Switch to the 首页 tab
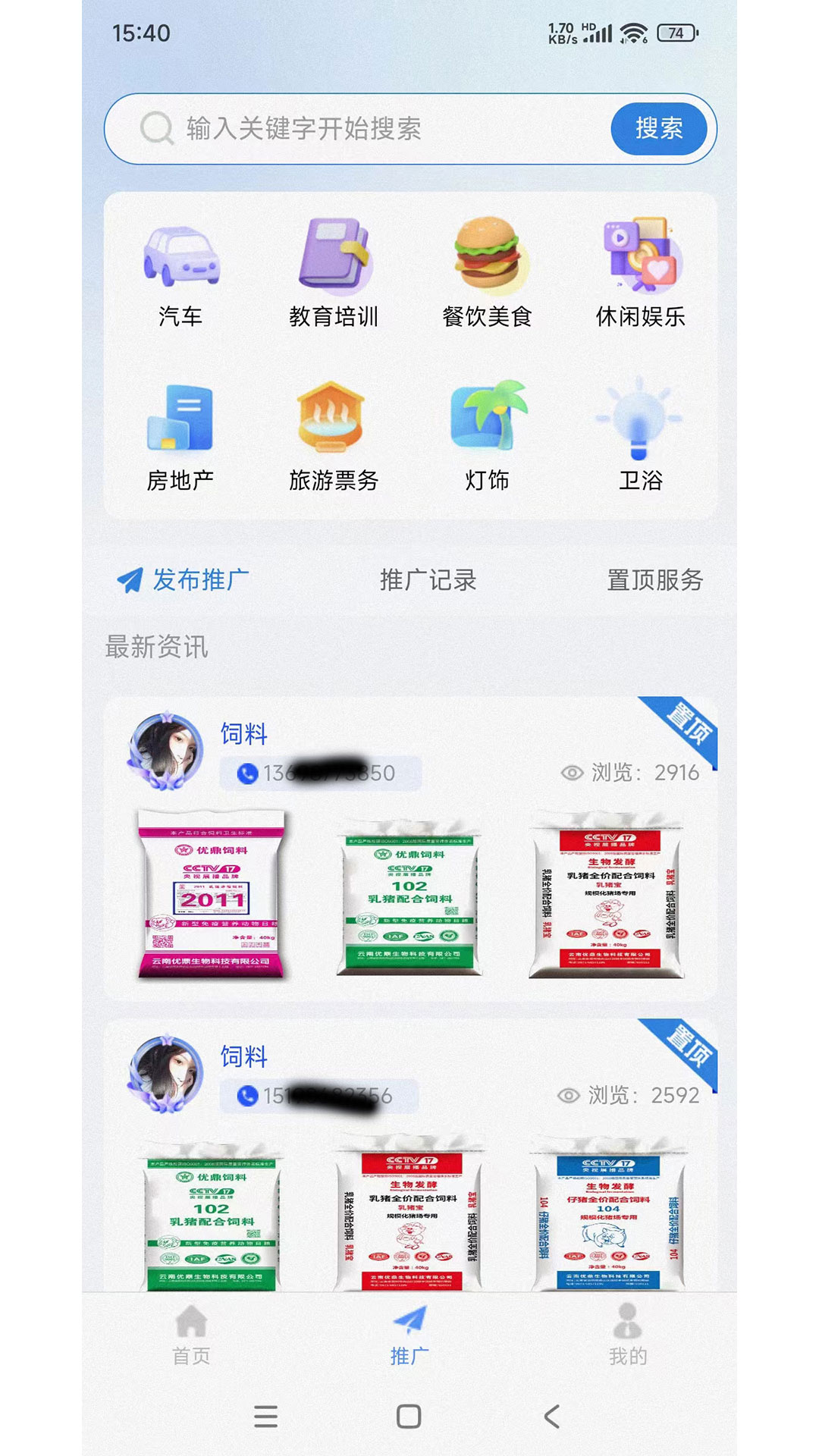This screenshot has width=819, height=1456. point(191,1335)
